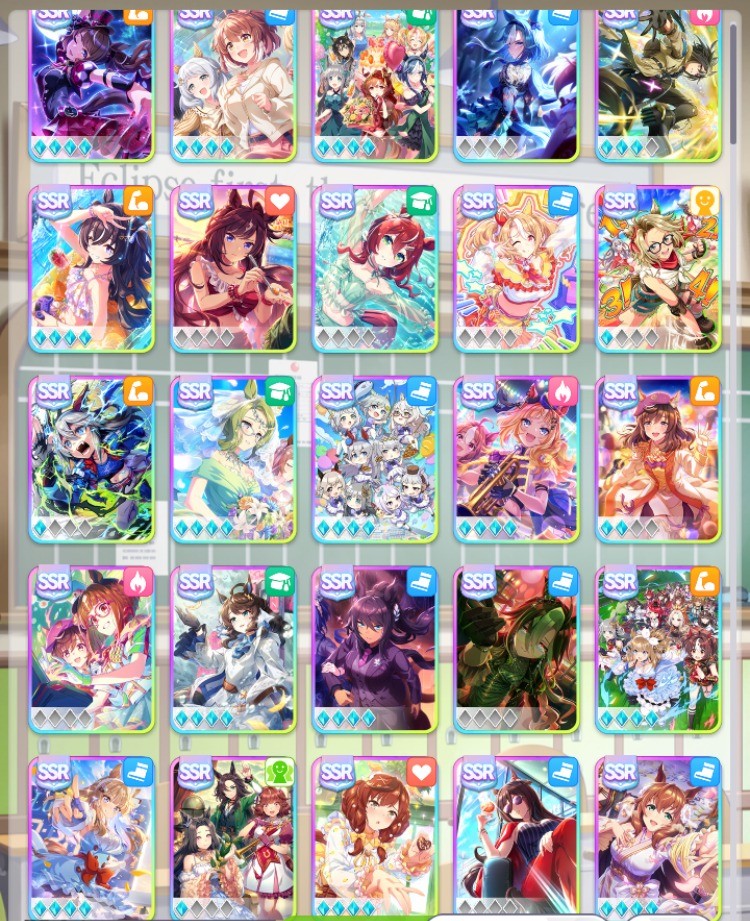The image size is (750, 921).
Task: Open the green-haired girl in green dress card
Action: pyautogui.click(x=234, y=459)
